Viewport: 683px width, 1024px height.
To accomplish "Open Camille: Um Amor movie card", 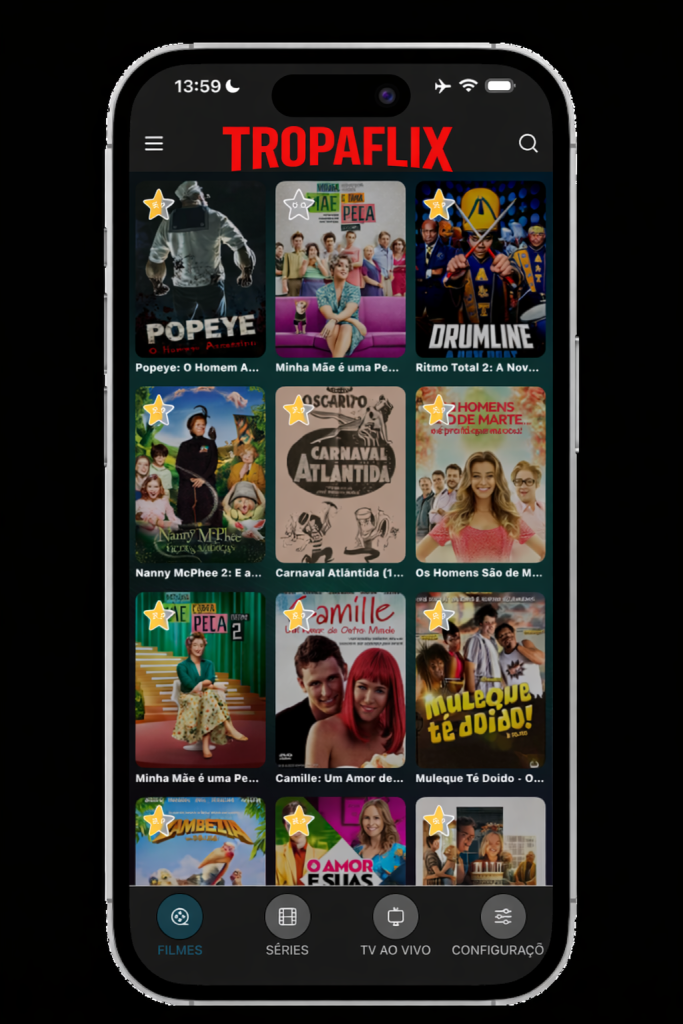I will (340, 680).
